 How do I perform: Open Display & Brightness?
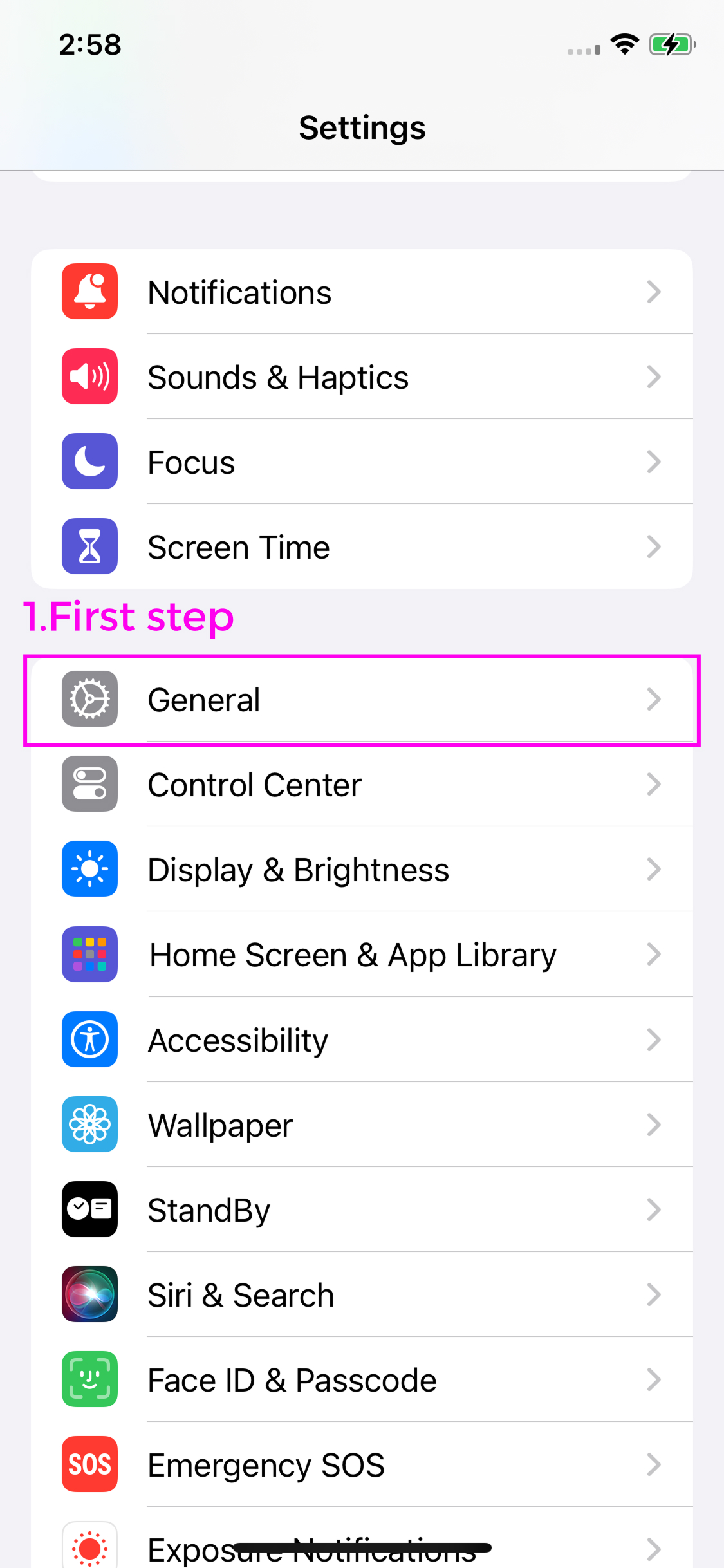click(362, 870)
